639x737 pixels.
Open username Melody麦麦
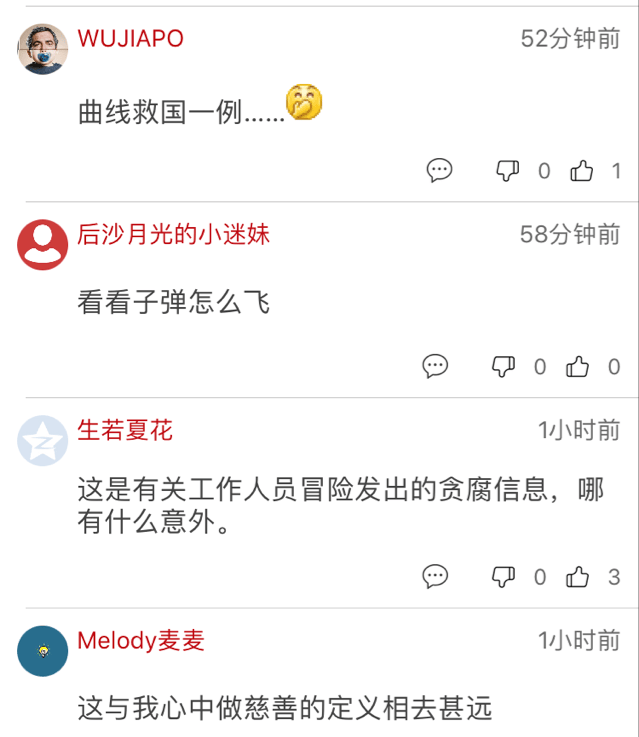tap(141, 640)
